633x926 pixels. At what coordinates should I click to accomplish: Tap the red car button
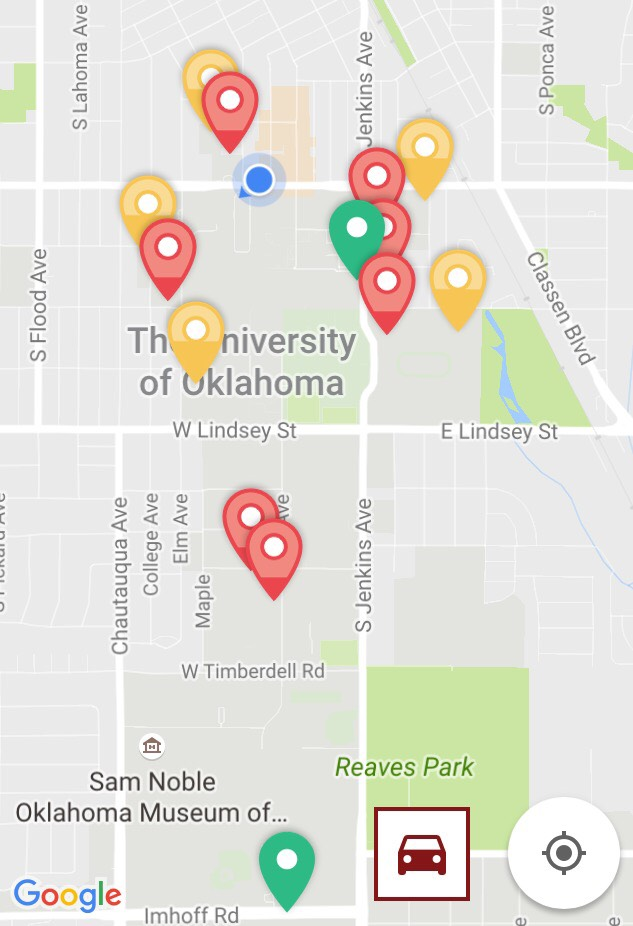point(422,854)
